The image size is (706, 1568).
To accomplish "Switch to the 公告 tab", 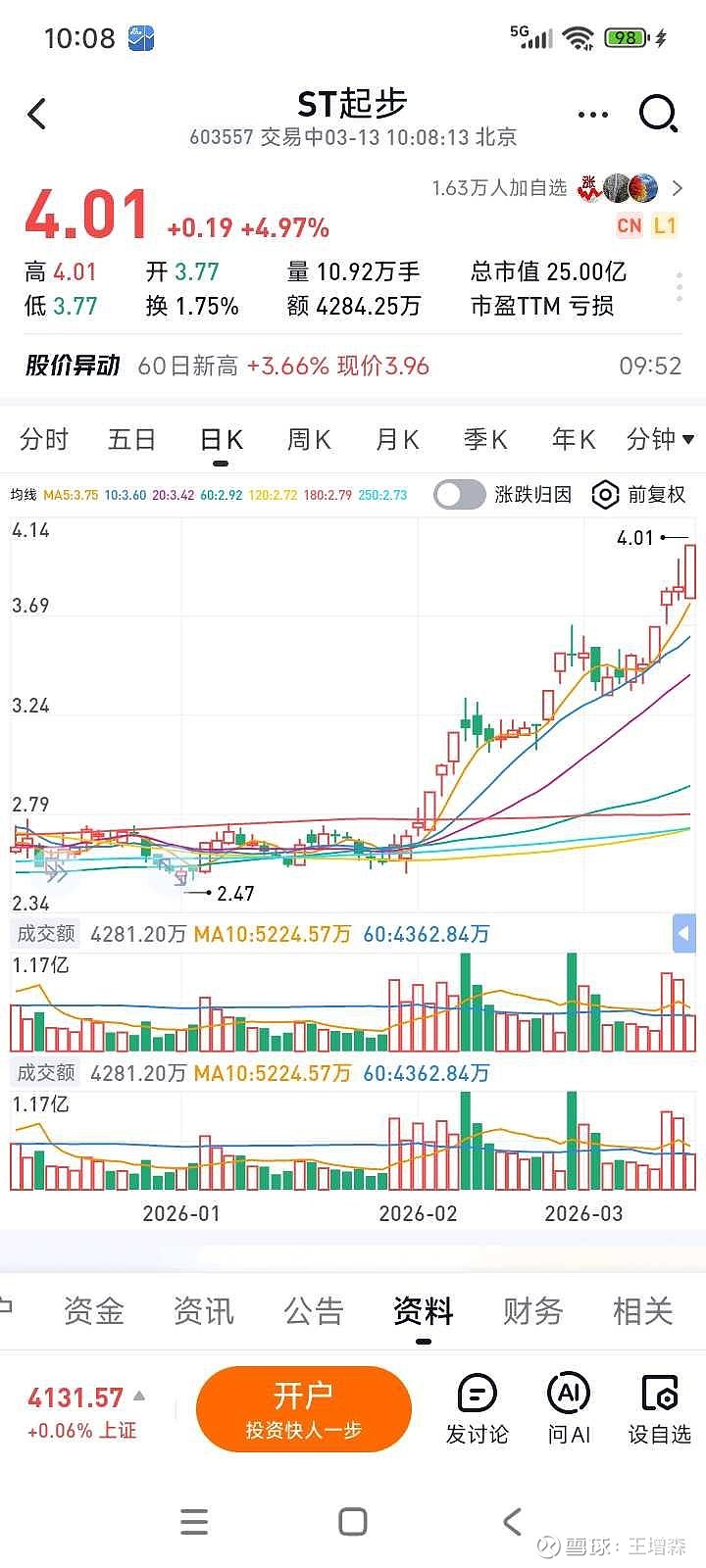I will [314, 1310].
